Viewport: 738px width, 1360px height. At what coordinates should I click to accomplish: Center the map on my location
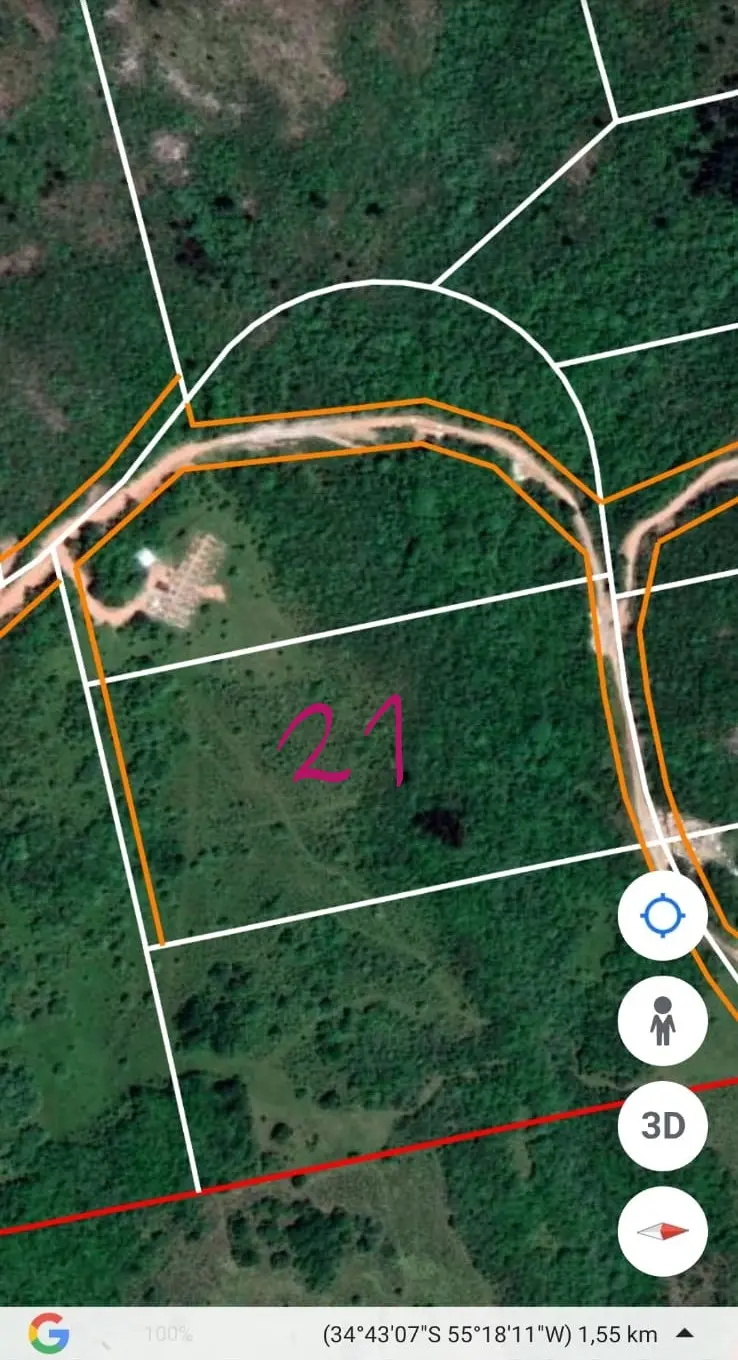(x=662, y=915)
